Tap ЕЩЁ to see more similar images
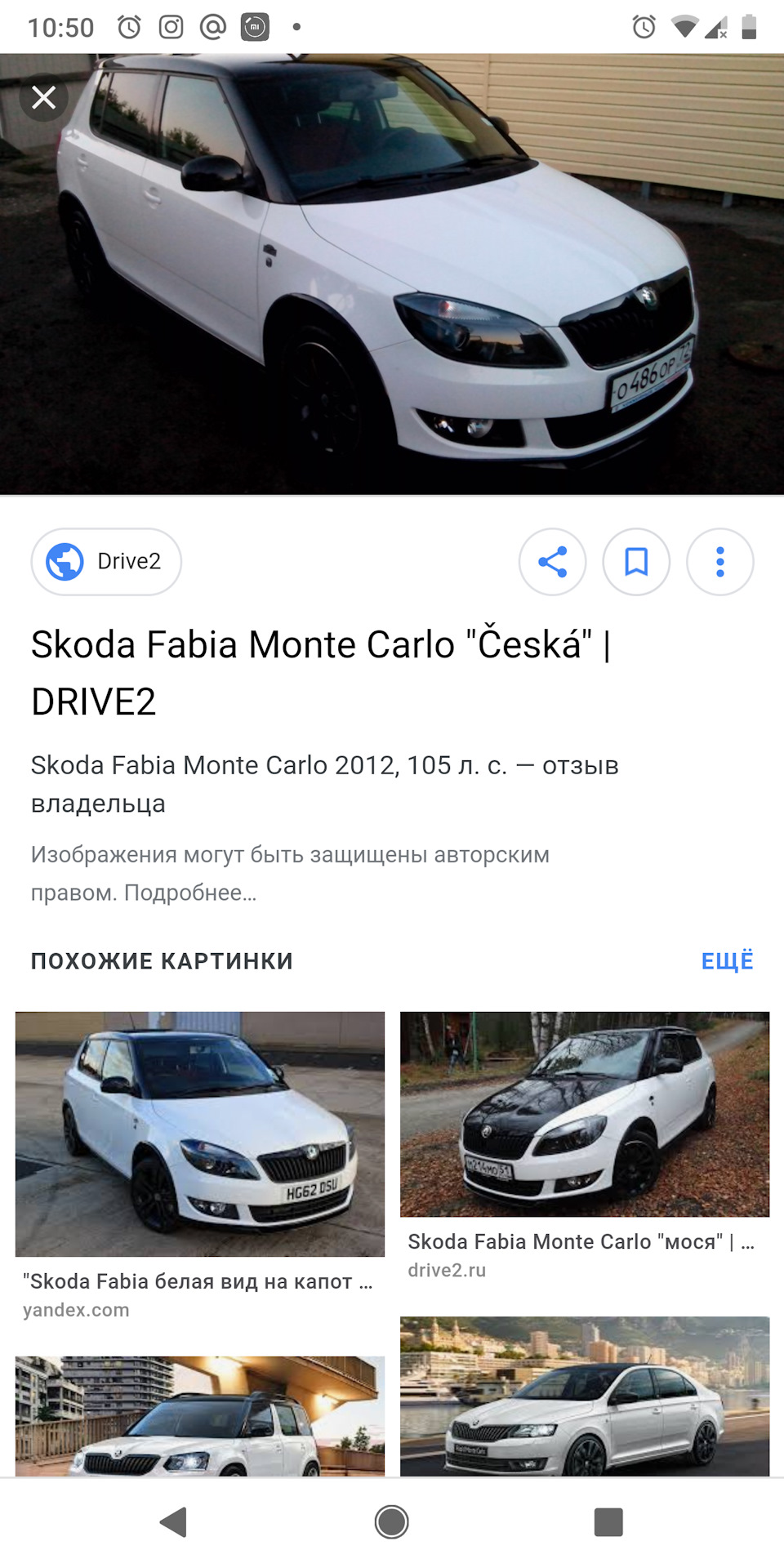The width and height of the screenshot is (784, 1568). 727,960
